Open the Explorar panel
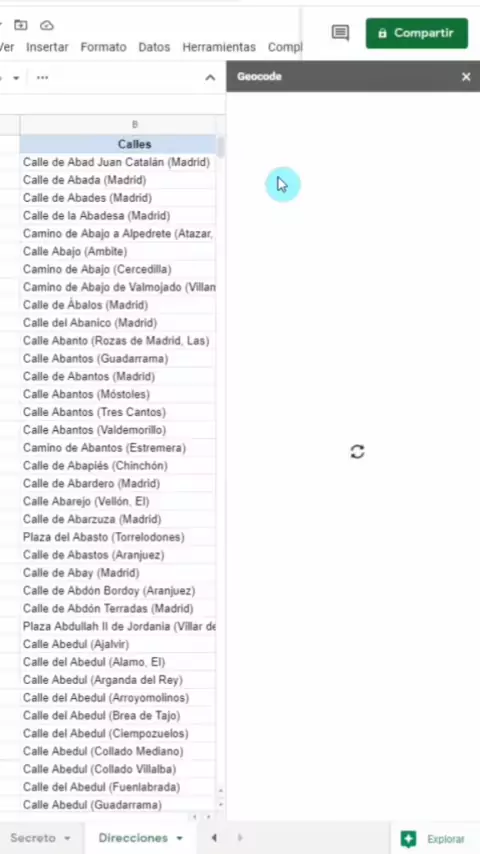Image resolution: width=480 pixels, height=854 pixels. [434, 839]
